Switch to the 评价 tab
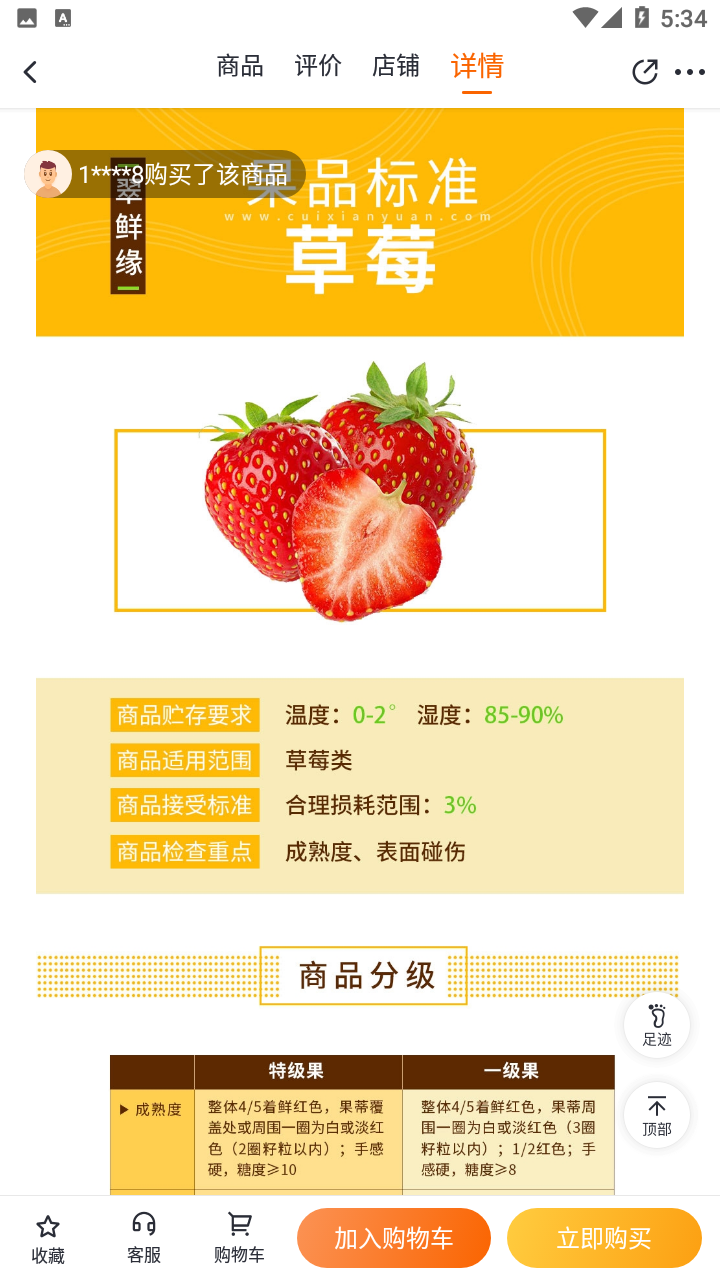The width and height of the screenshot is (720, 1280). point(318,67)
